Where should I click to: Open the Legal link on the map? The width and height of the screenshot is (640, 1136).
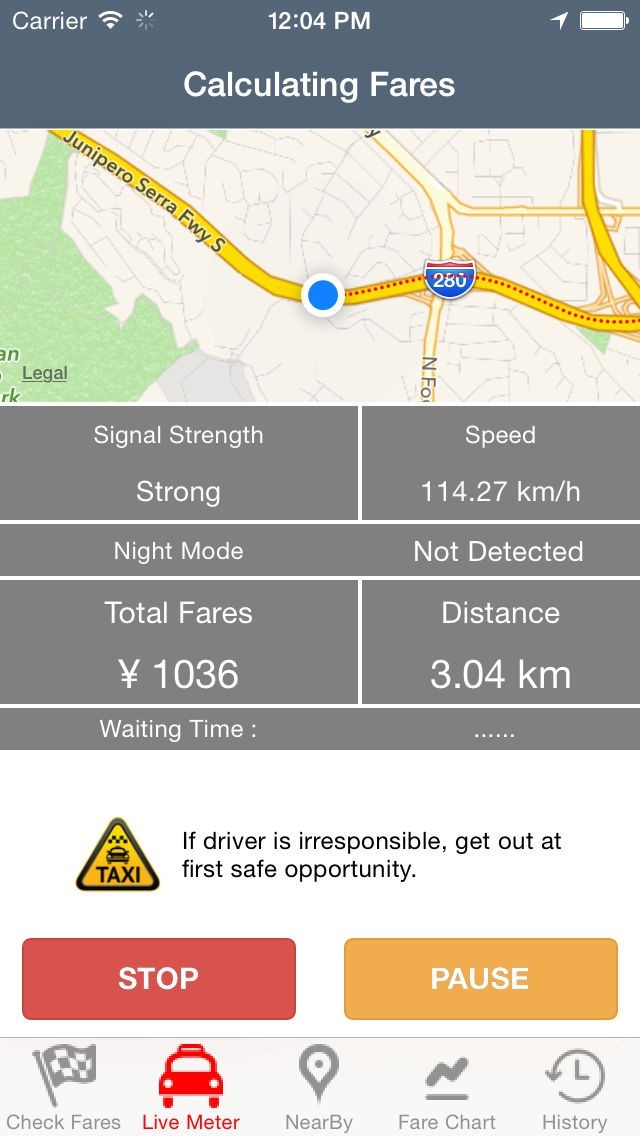(44, 373)
